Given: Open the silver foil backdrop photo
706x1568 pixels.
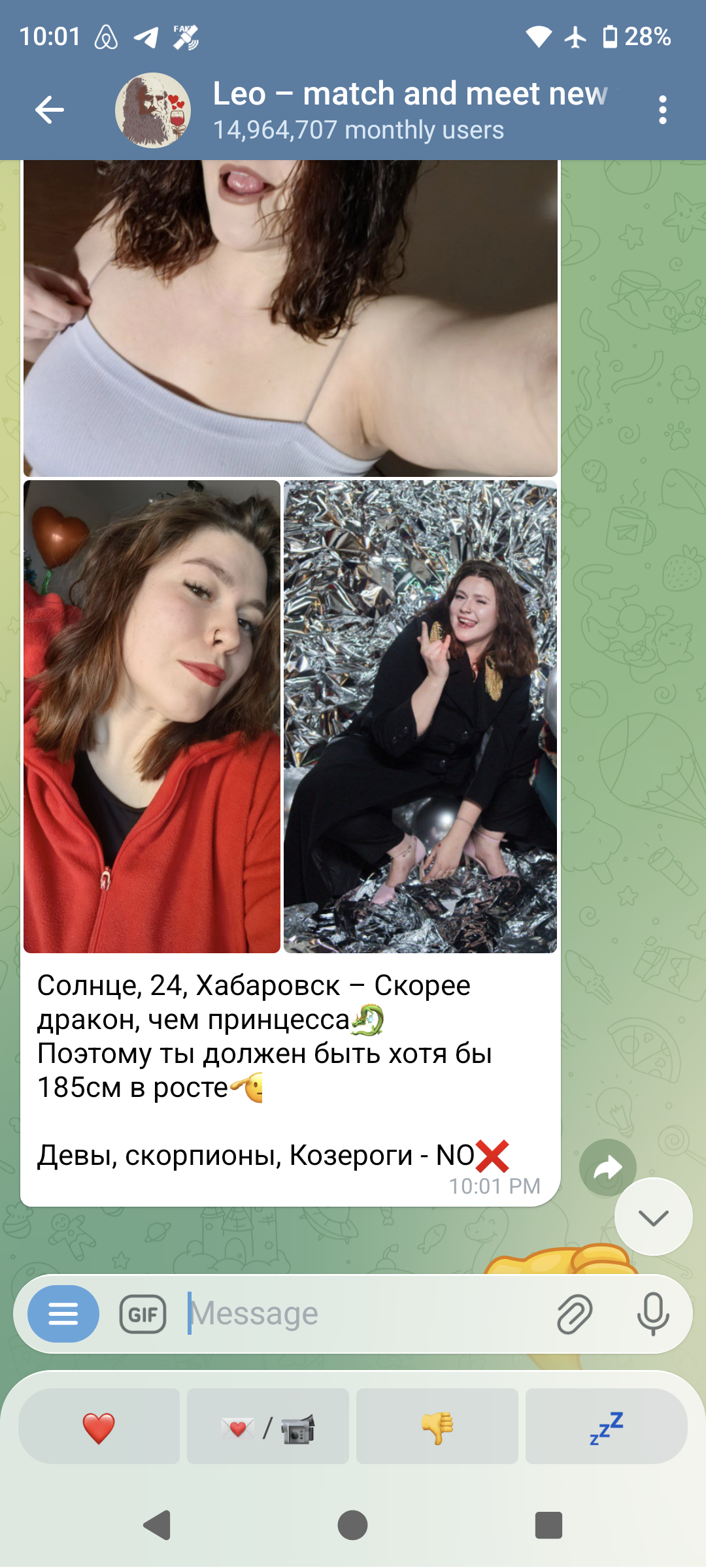Looking at the screenshot, I should coord(420,717).
